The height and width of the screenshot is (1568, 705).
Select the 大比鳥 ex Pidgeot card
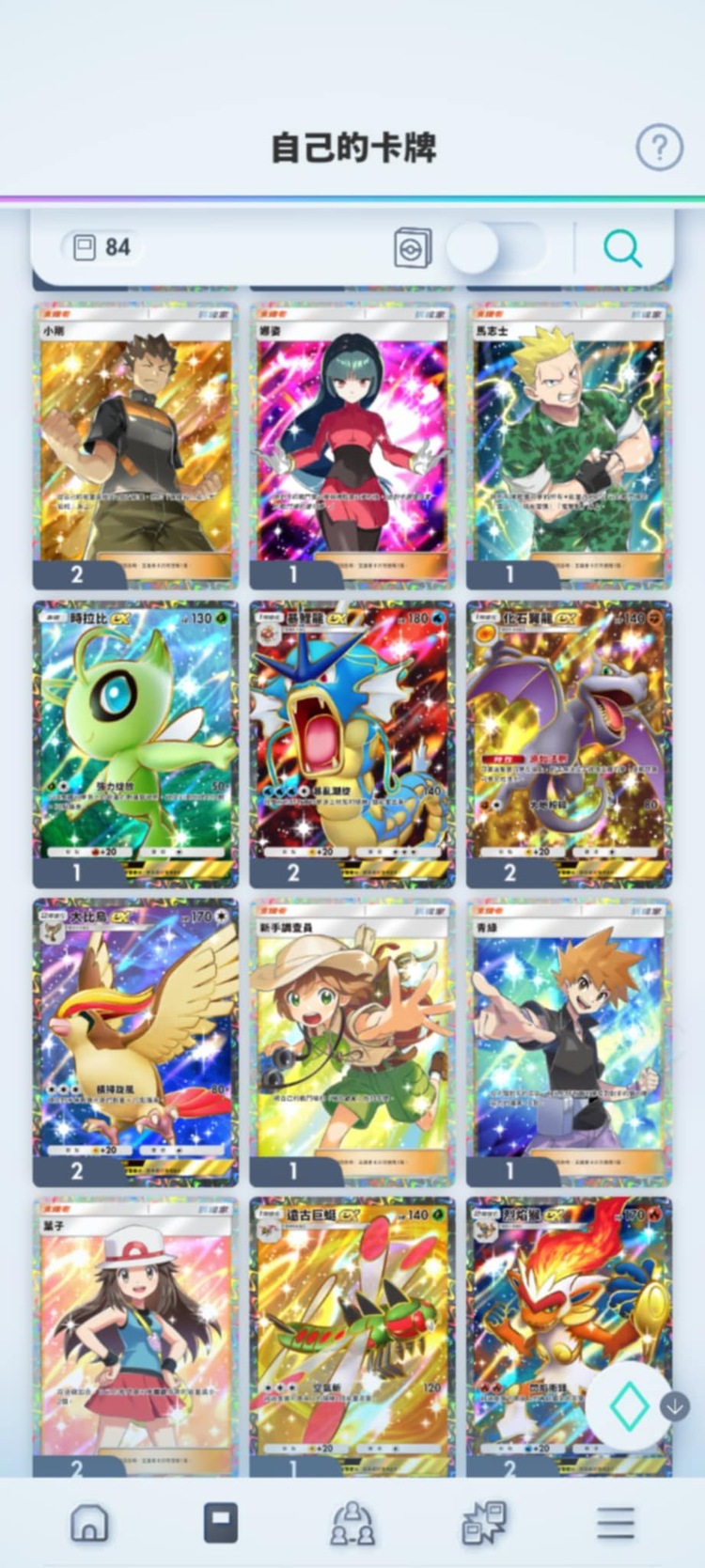pyautogui.click(x=136, y=1039)
